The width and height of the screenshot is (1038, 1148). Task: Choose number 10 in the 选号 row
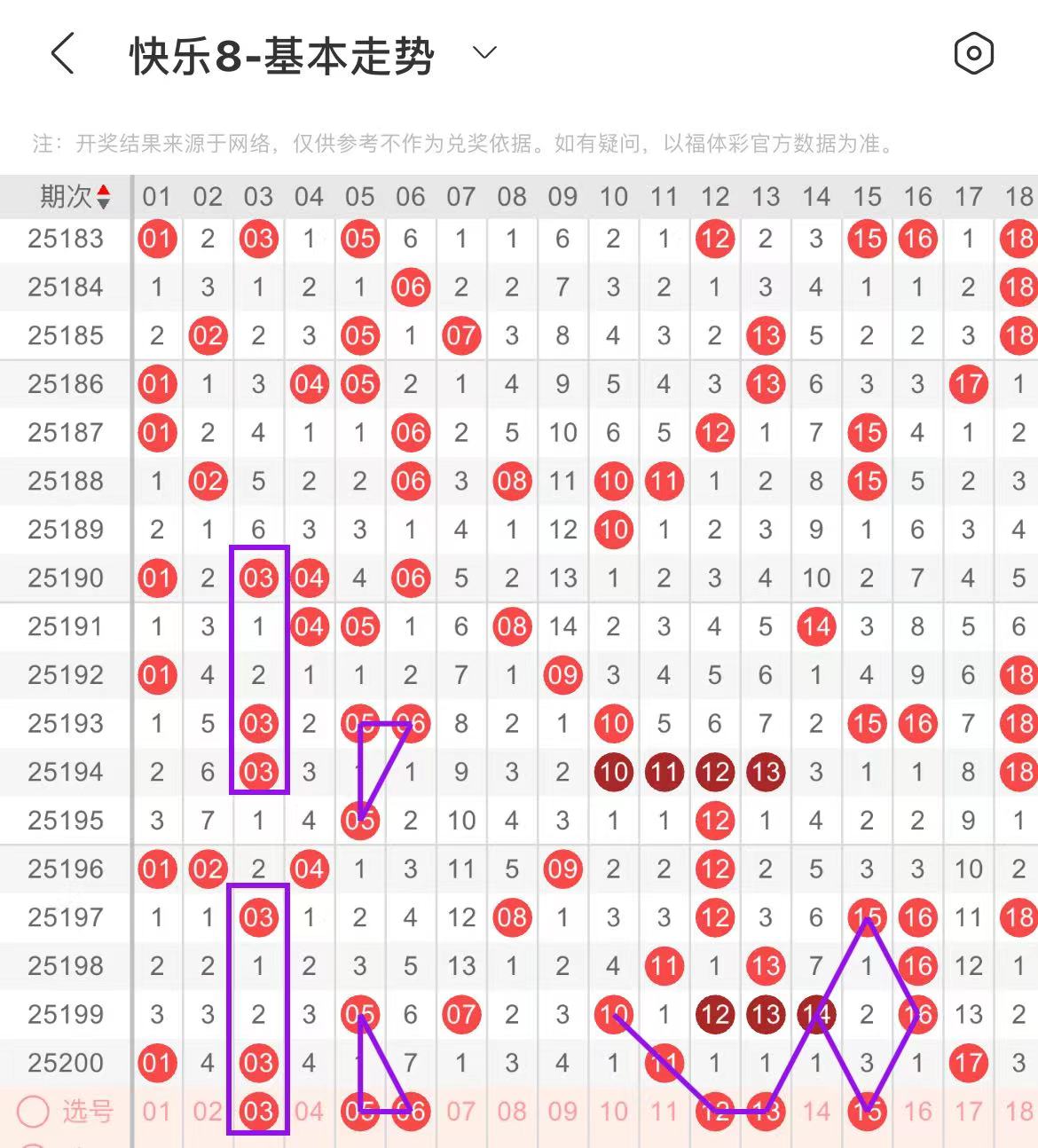pyautogui.click(x=613, y=1112)
